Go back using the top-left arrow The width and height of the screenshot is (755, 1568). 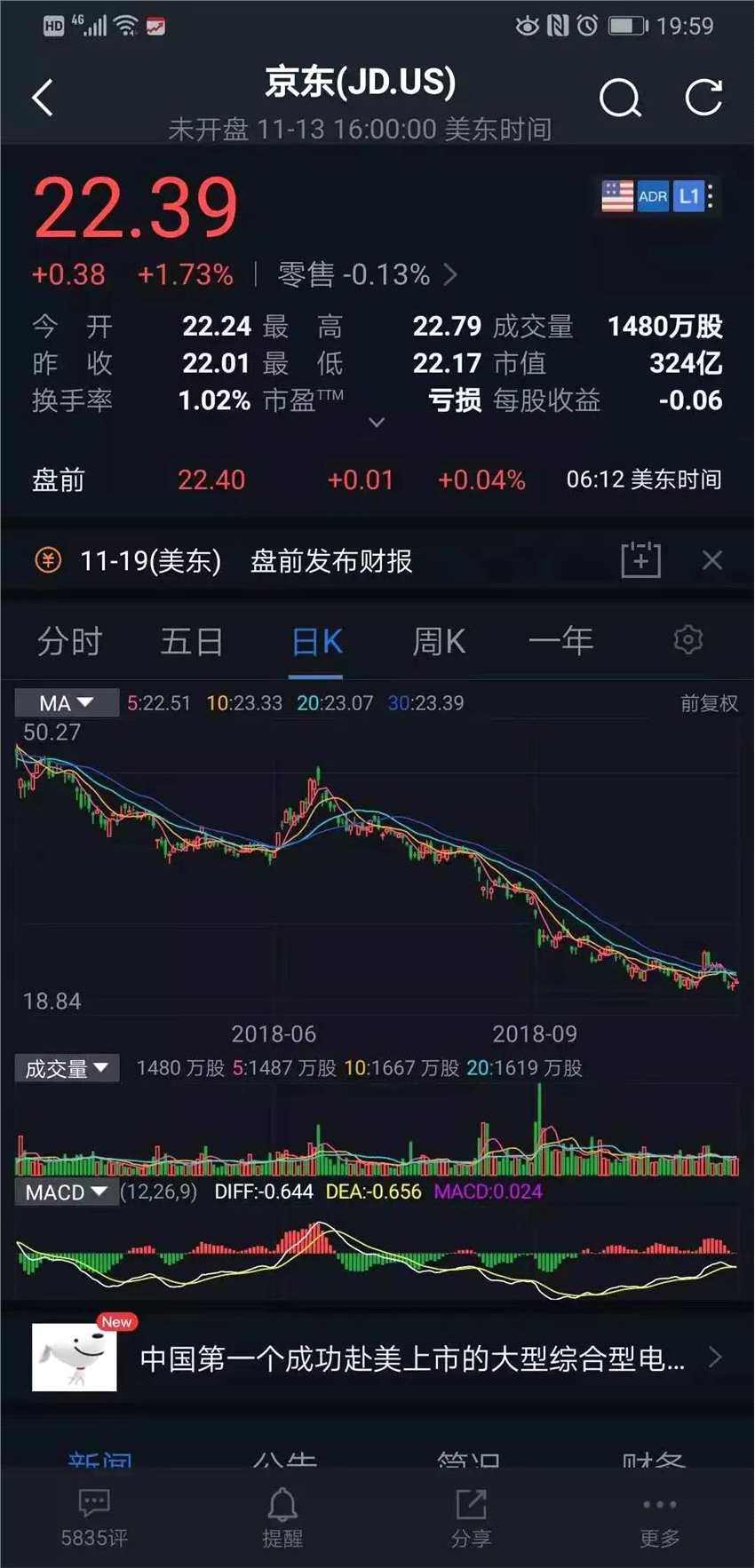tap(43, 98)
